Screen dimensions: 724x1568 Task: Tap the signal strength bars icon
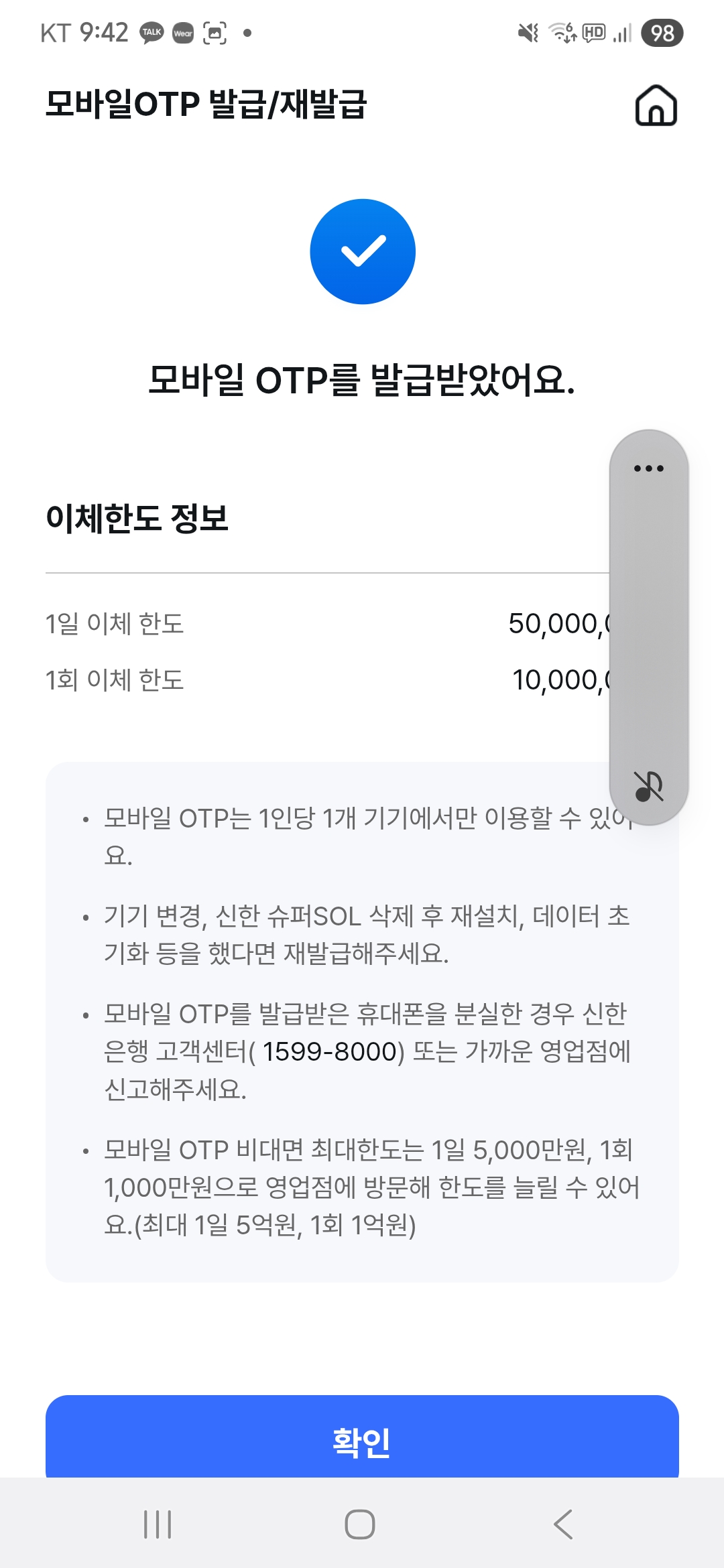[622, 31]
